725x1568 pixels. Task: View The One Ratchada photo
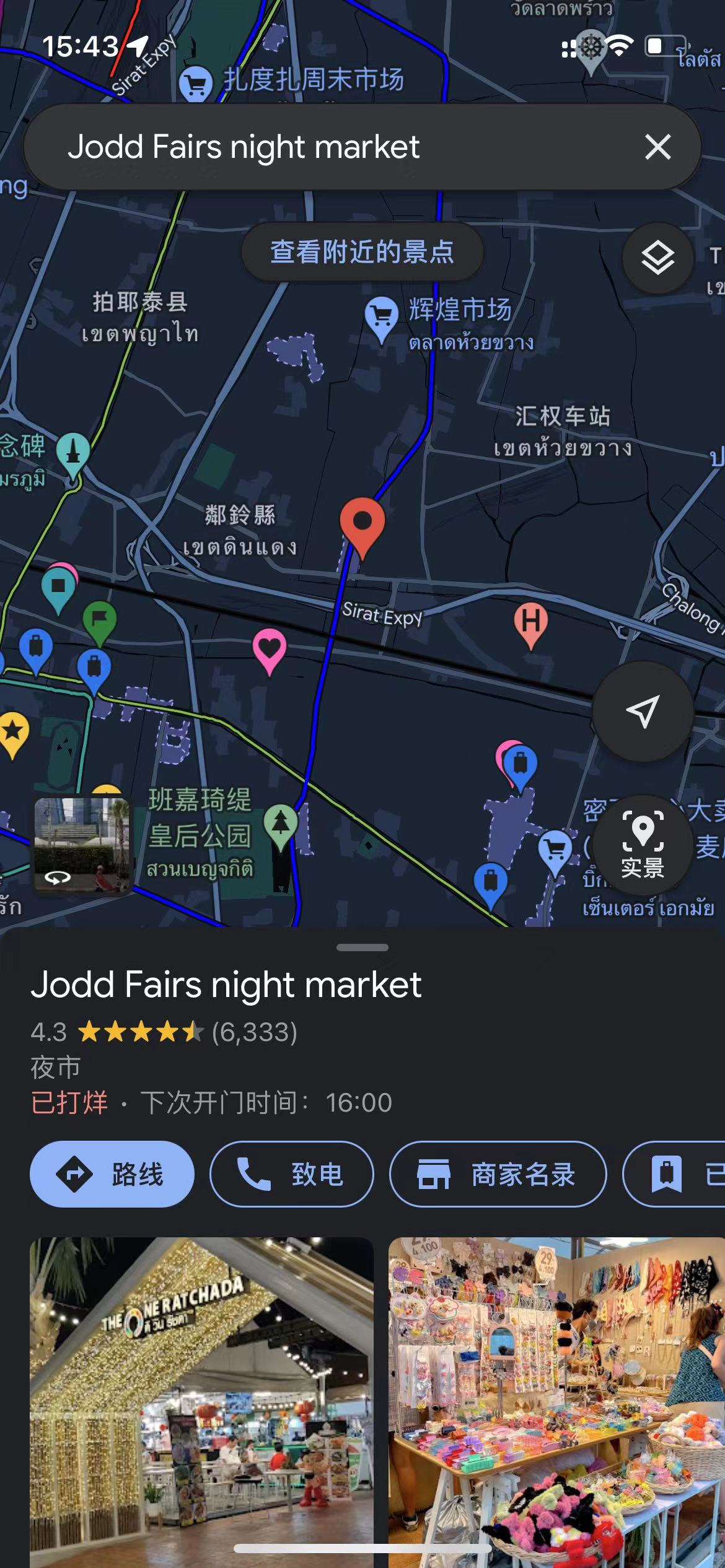point(201,1400)
